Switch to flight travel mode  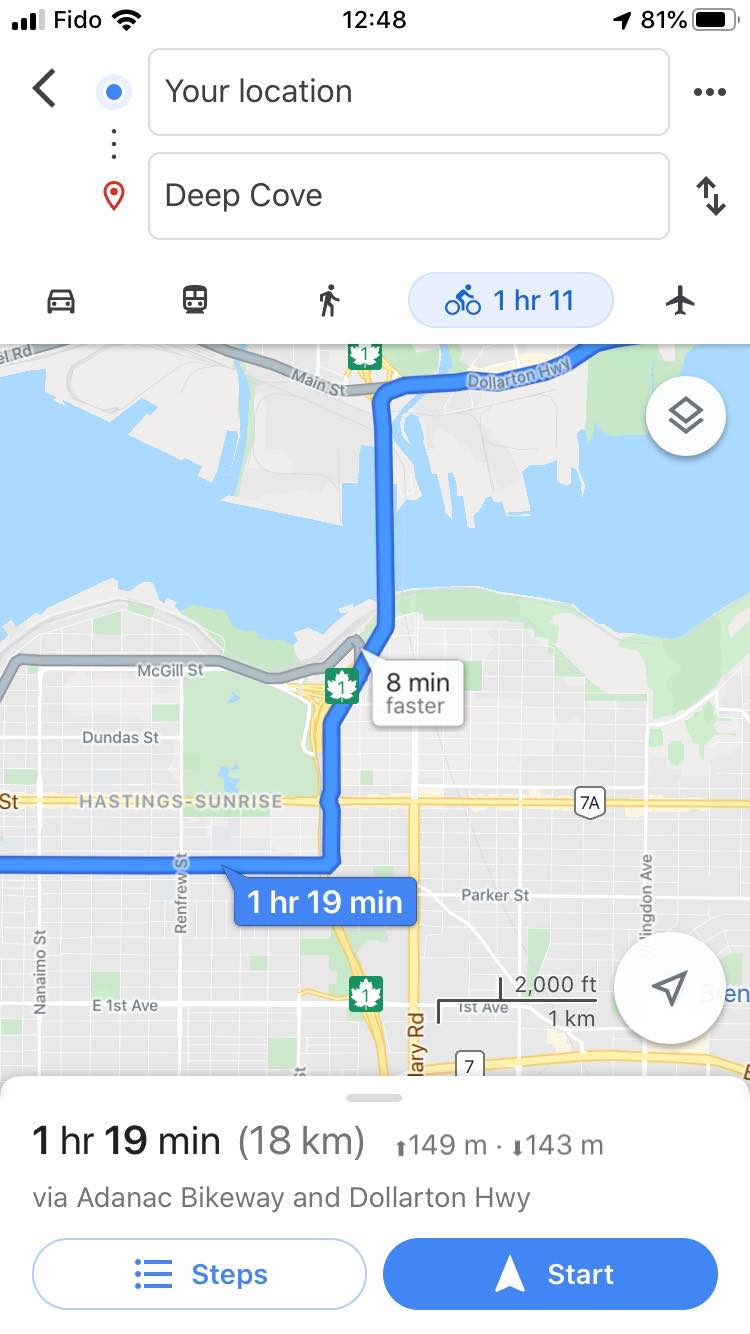coord(680,300)
